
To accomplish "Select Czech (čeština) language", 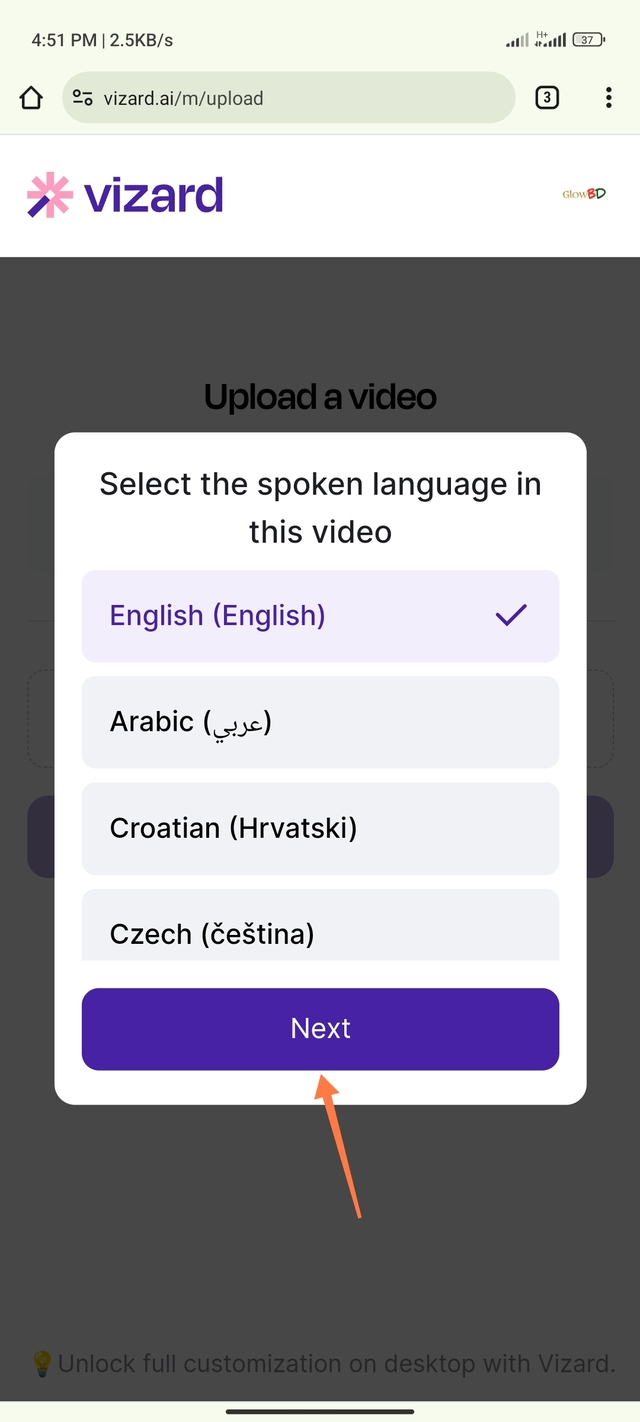I will [320, 928].
